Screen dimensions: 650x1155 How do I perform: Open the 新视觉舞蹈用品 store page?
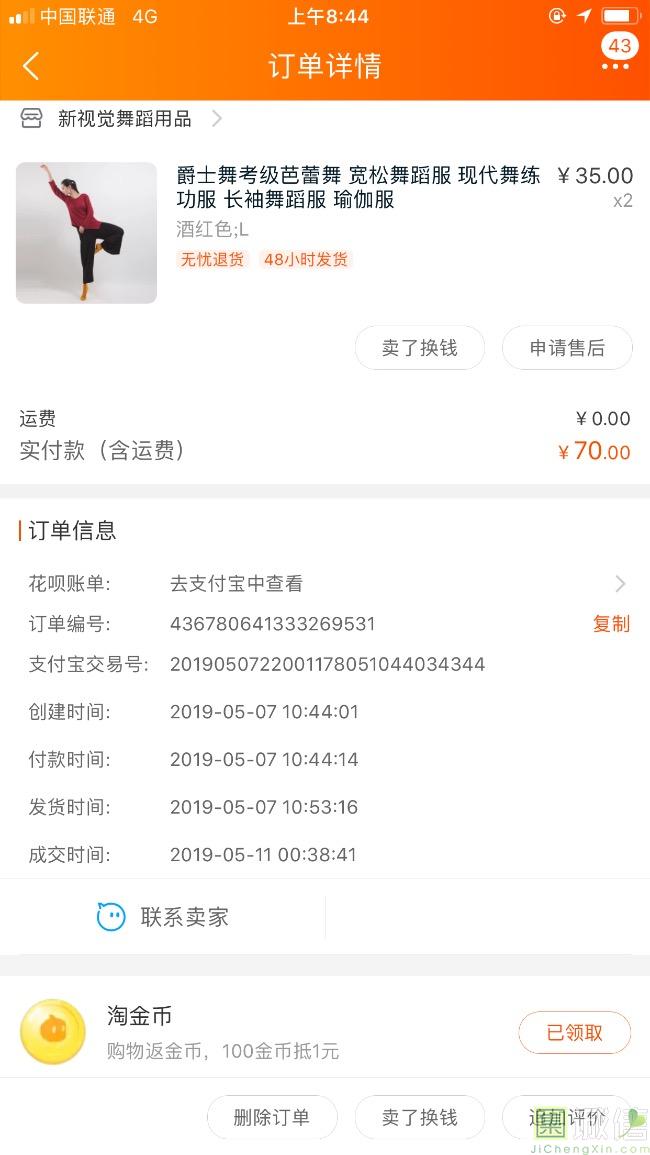click(124, 119)
